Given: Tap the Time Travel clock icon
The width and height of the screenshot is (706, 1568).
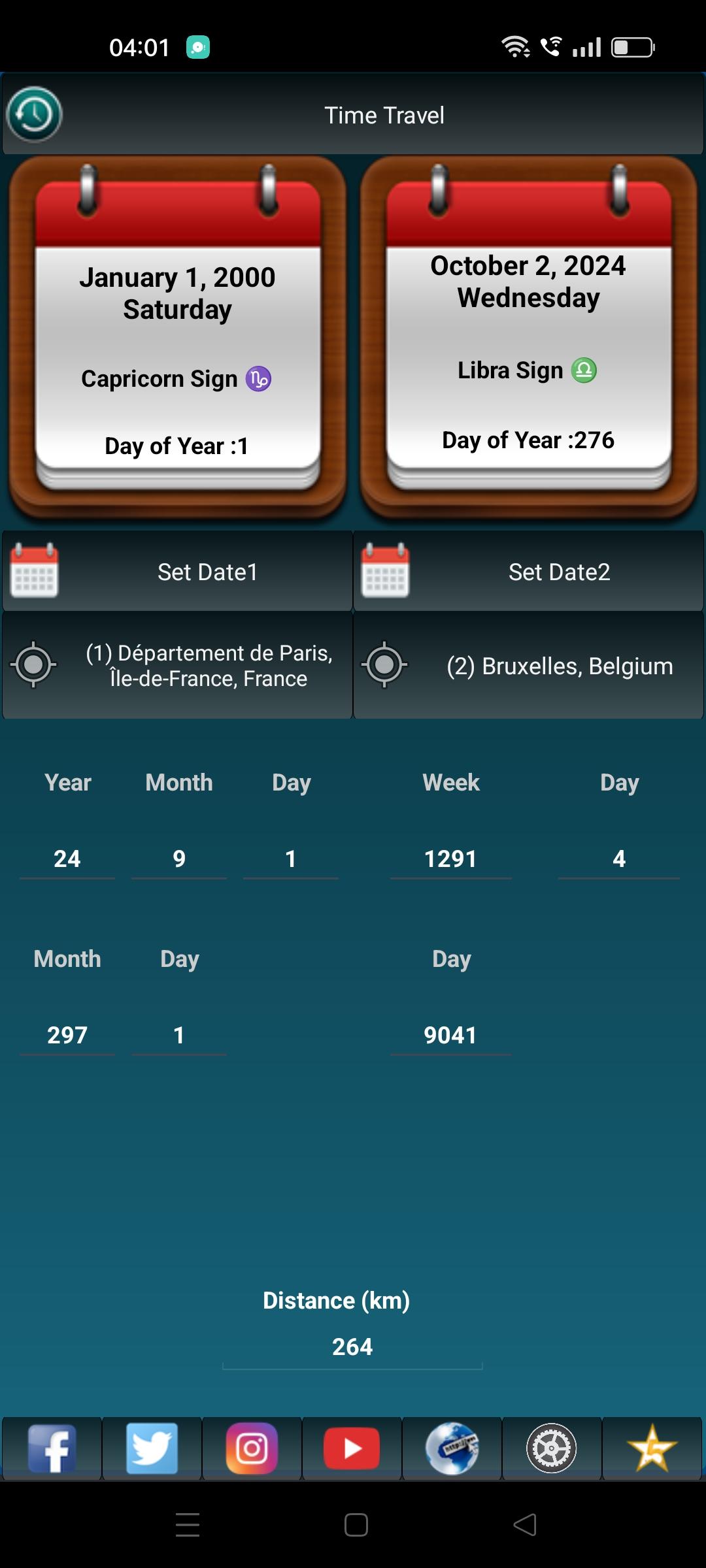Looking at the screenshot, I should [x=34, y=115].
